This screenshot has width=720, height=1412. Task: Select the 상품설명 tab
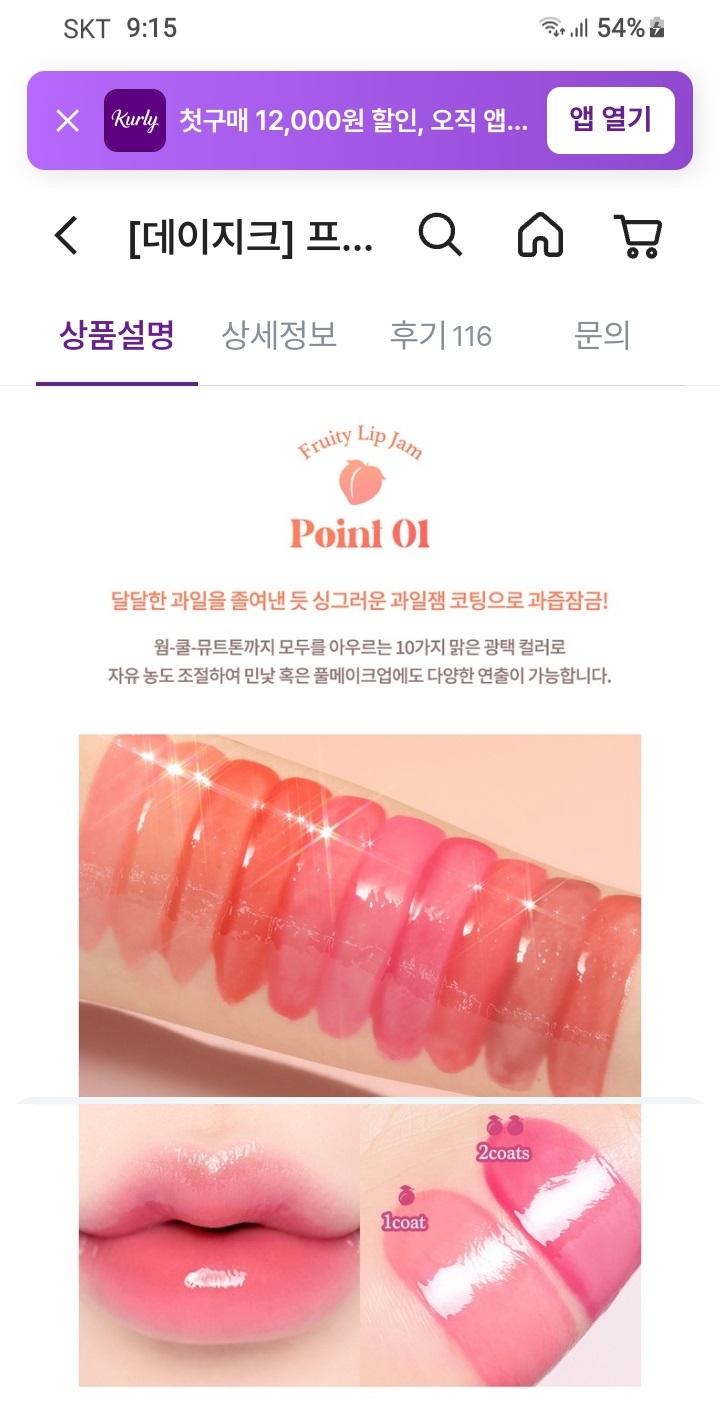pos(117,336)
